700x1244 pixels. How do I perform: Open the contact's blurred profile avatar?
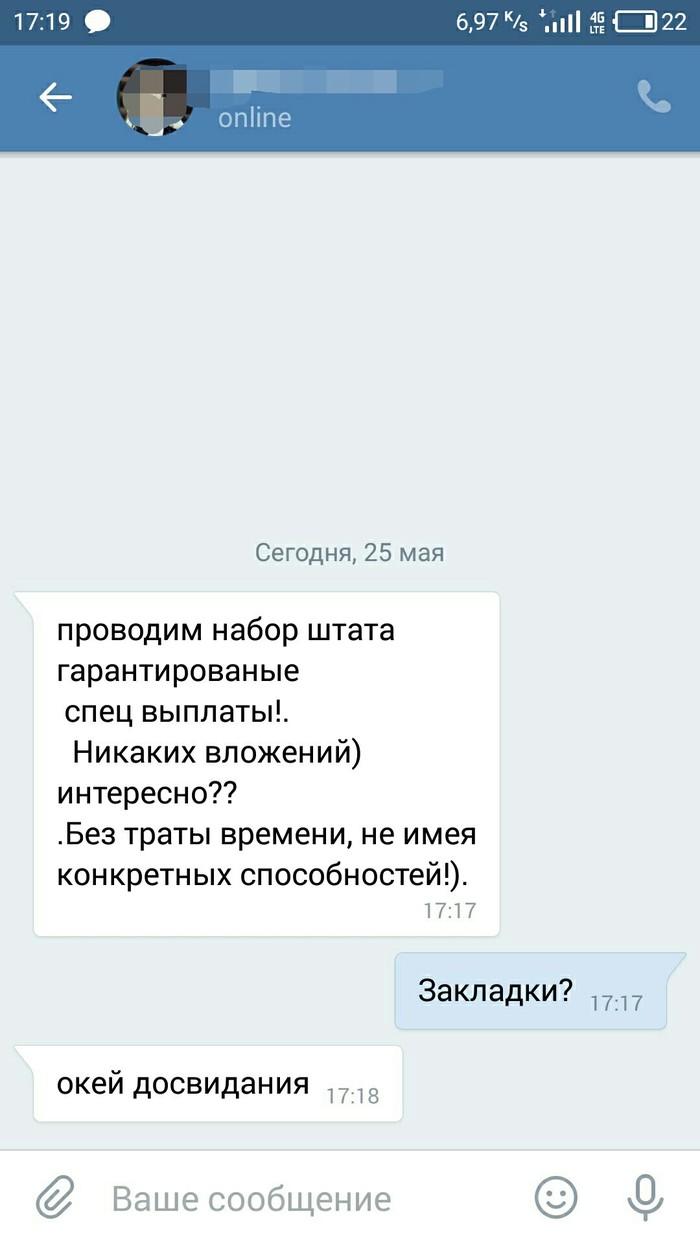pos(152,97)
